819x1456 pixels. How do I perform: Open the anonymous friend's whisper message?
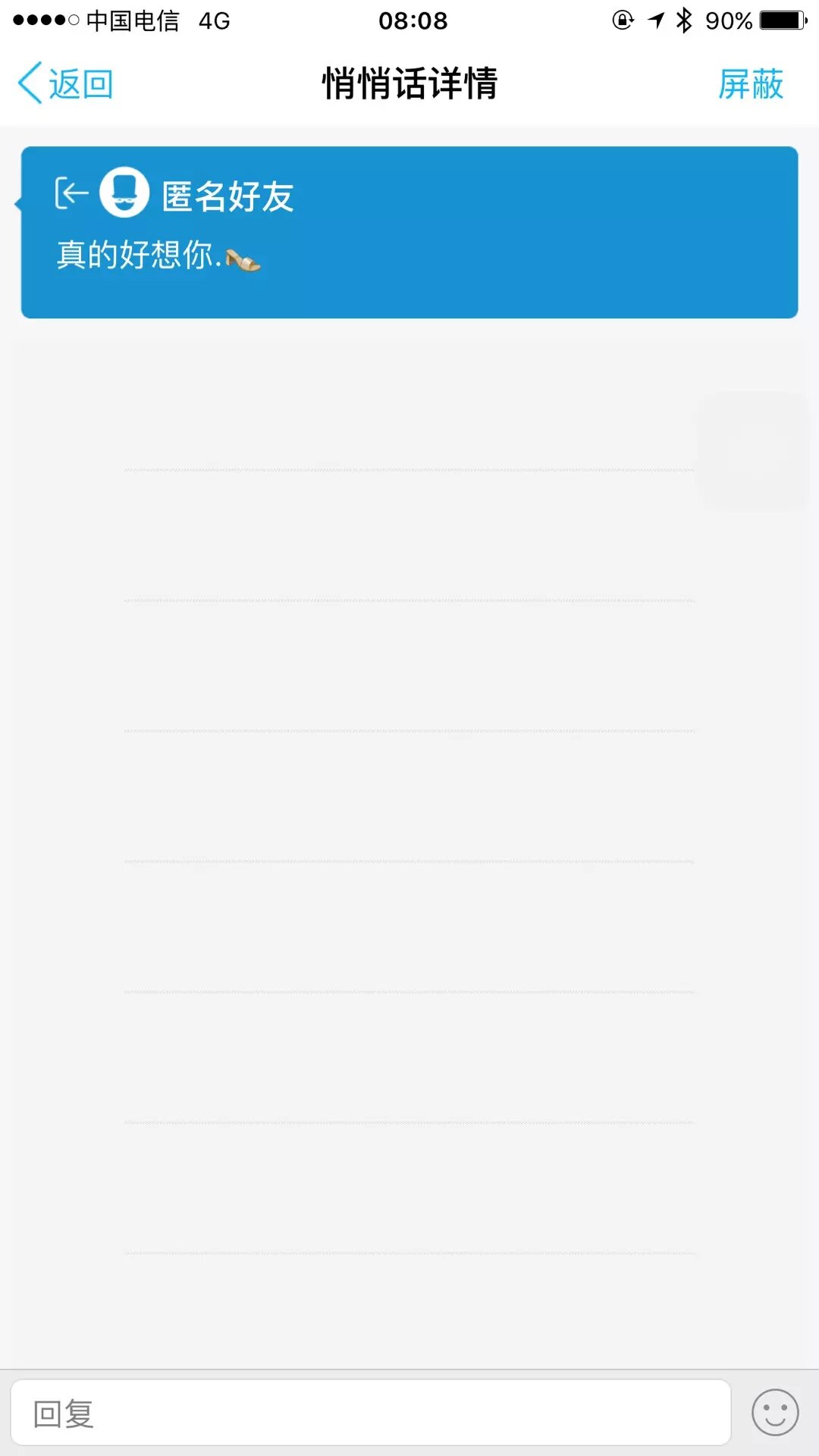409,233
